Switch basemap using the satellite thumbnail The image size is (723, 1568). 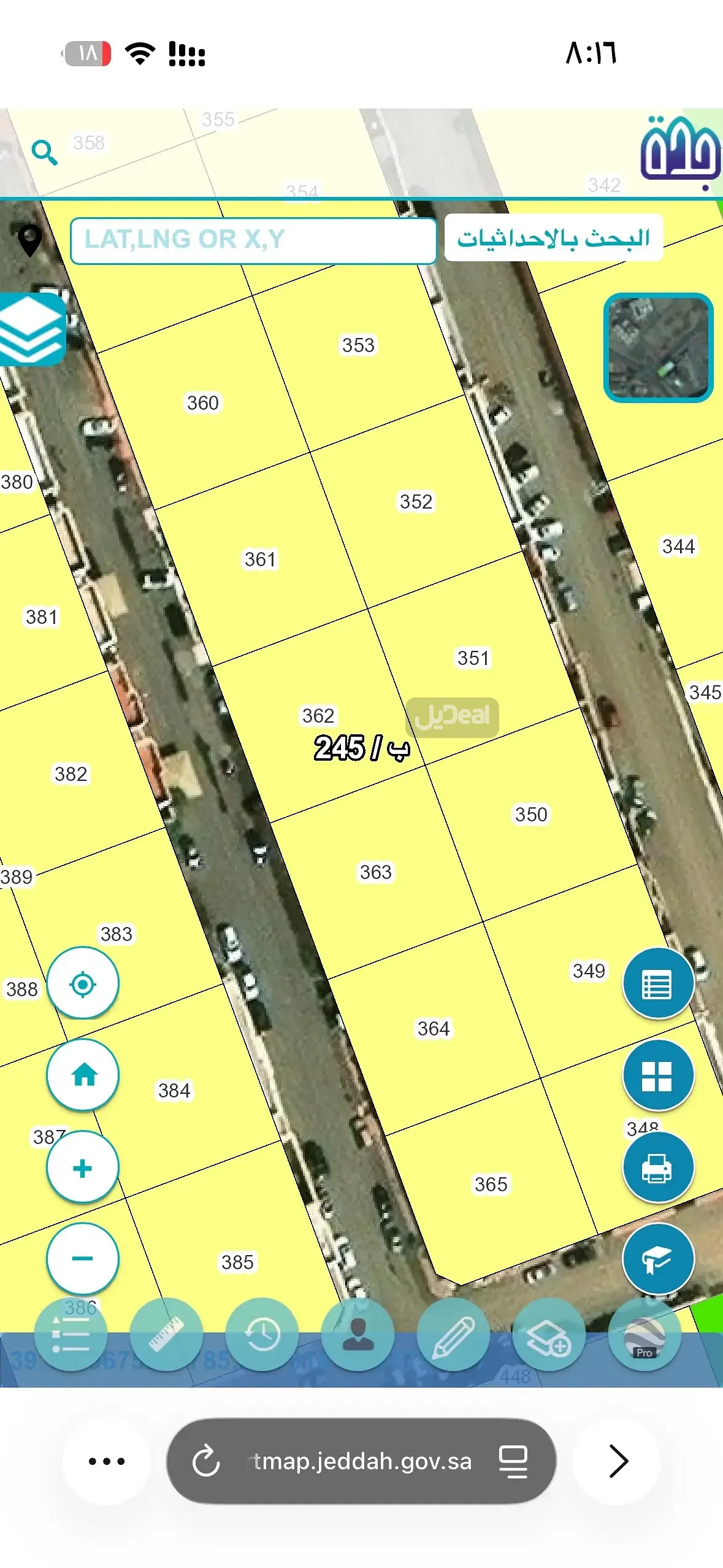(x=658, y=348)
